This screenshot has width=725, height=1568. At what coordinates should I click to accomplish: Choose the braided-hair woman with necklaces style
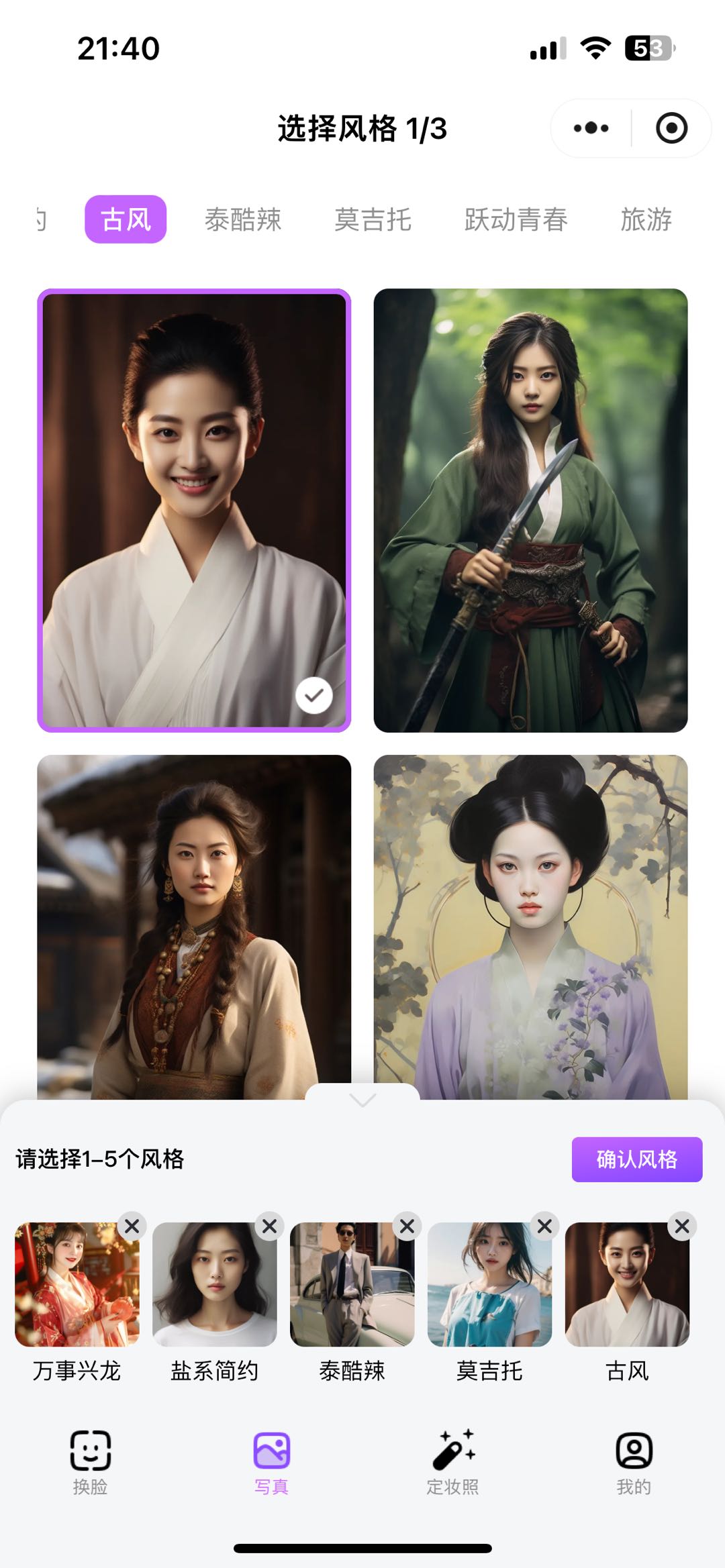coord(194,926)
